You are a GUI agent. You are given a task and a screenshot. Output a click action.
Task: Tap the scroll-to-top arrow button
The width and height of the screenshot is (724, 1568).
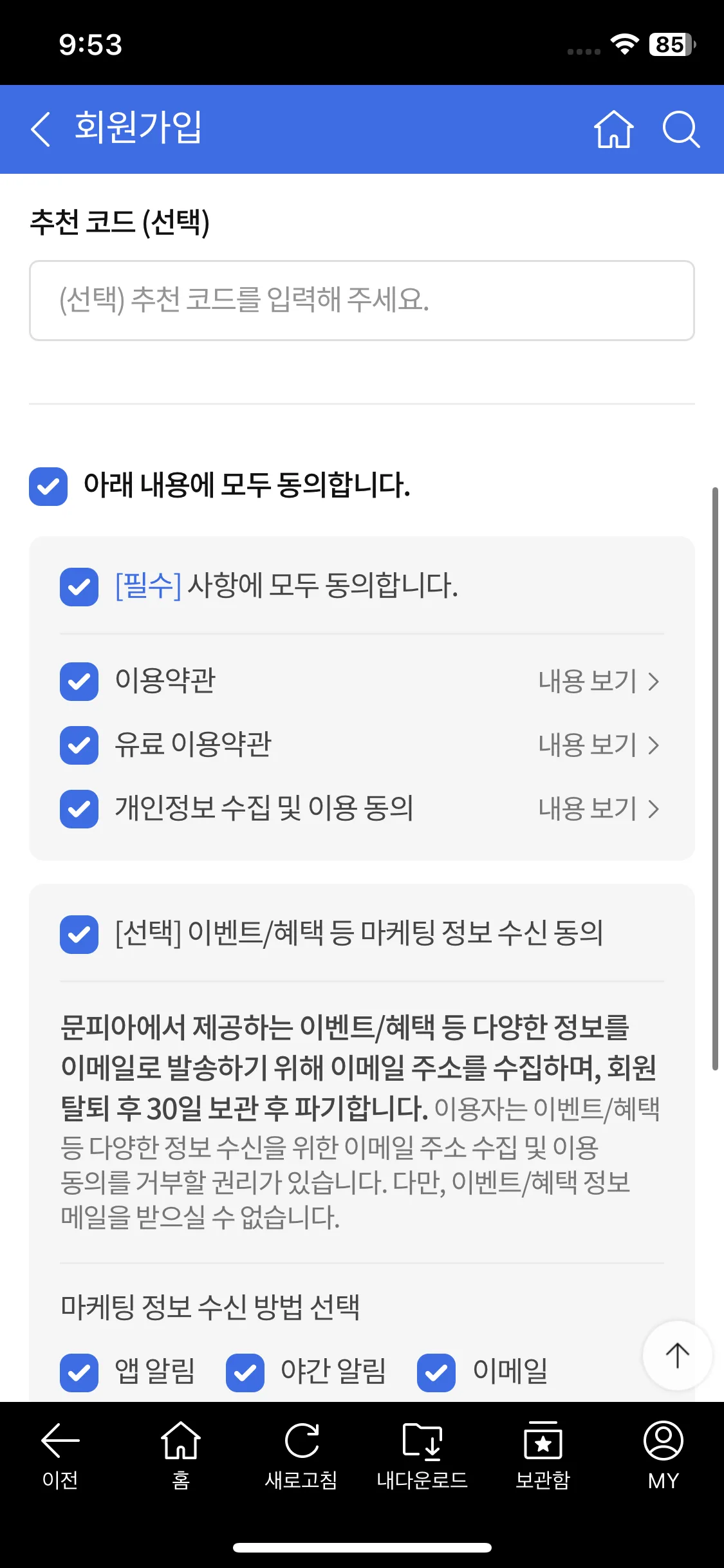click(677, 1355)
